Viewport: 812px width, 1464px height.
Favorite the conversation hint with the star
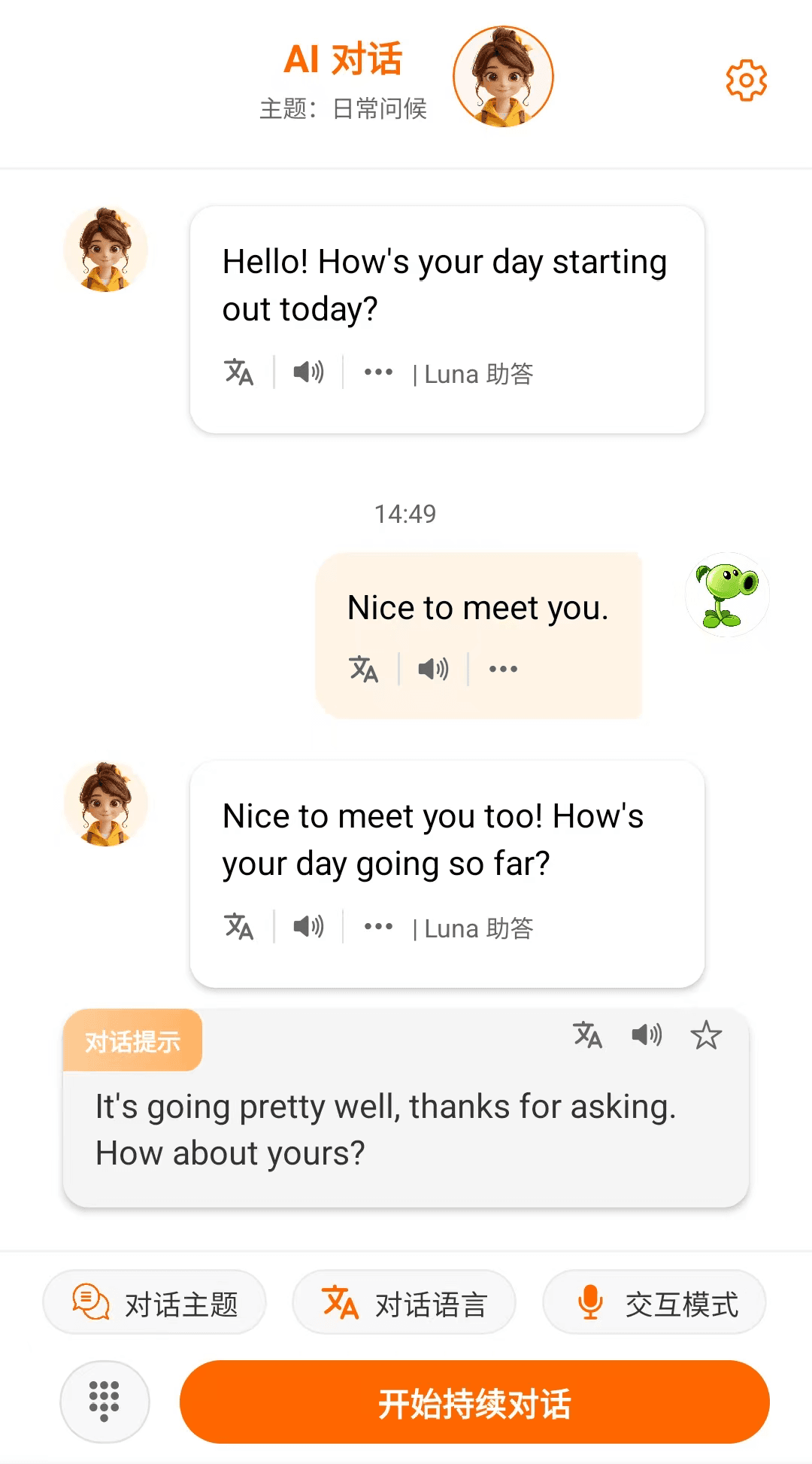tap(707, 1037)
